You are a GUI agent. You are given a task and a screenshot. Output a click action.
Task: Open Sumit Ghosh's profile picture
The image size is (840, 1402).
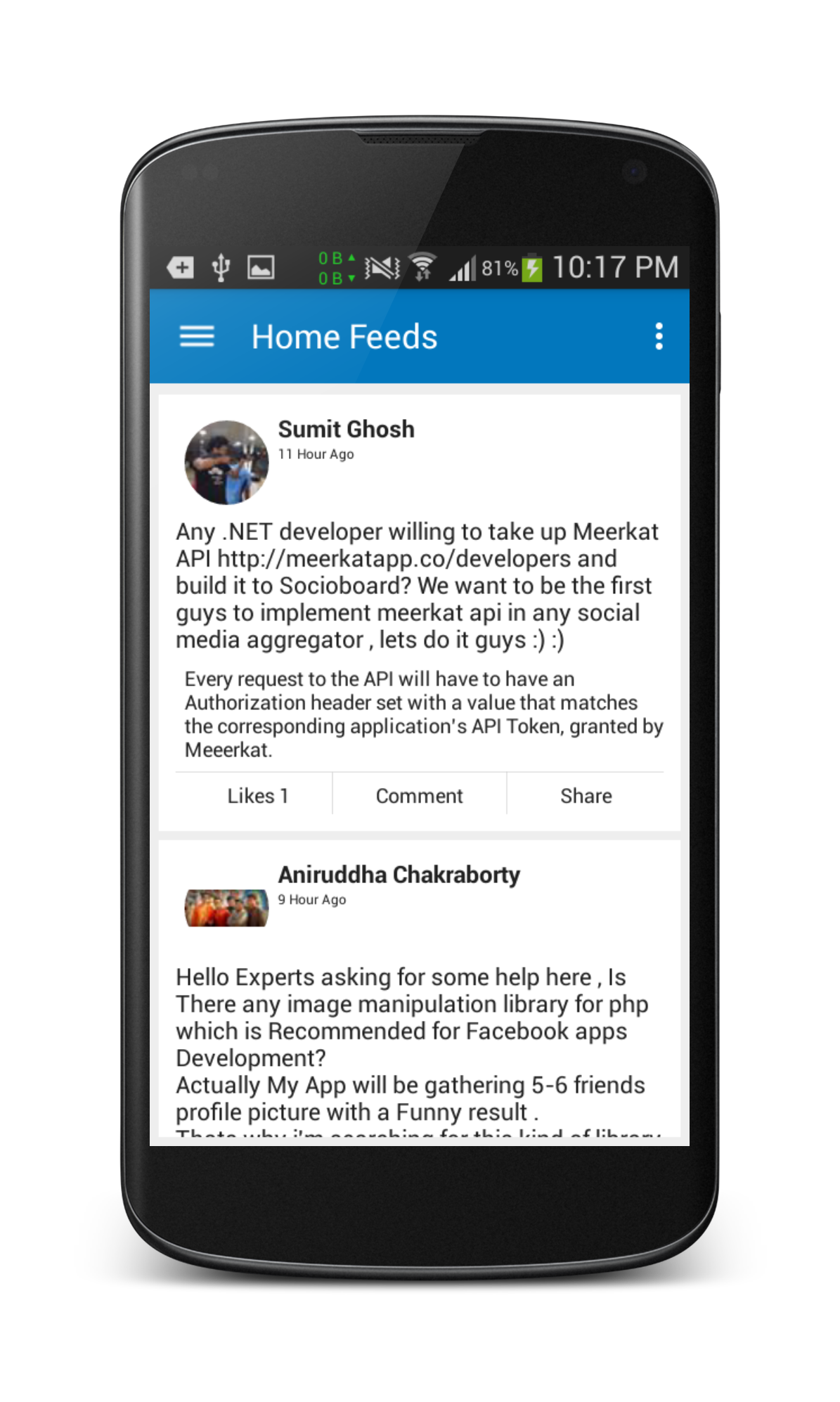click(x=226, y=463)
